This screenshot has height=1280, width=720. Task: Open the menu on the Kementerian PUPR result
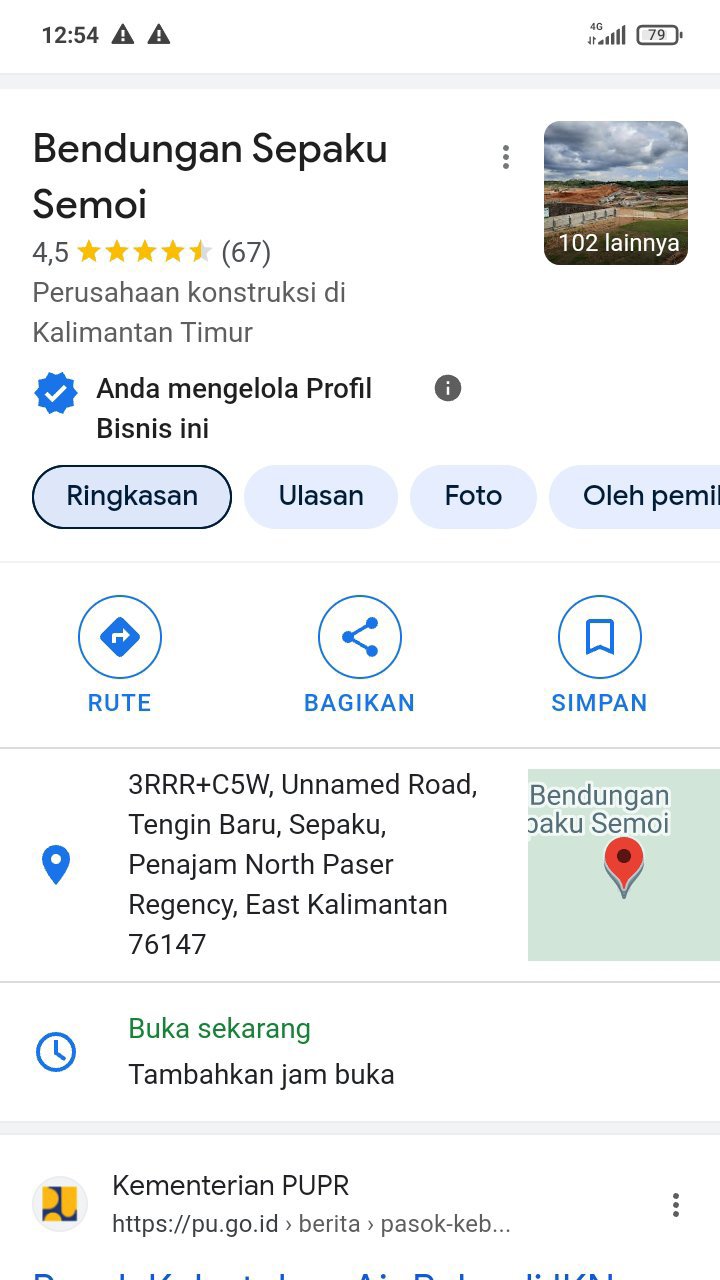point(676,1205)
